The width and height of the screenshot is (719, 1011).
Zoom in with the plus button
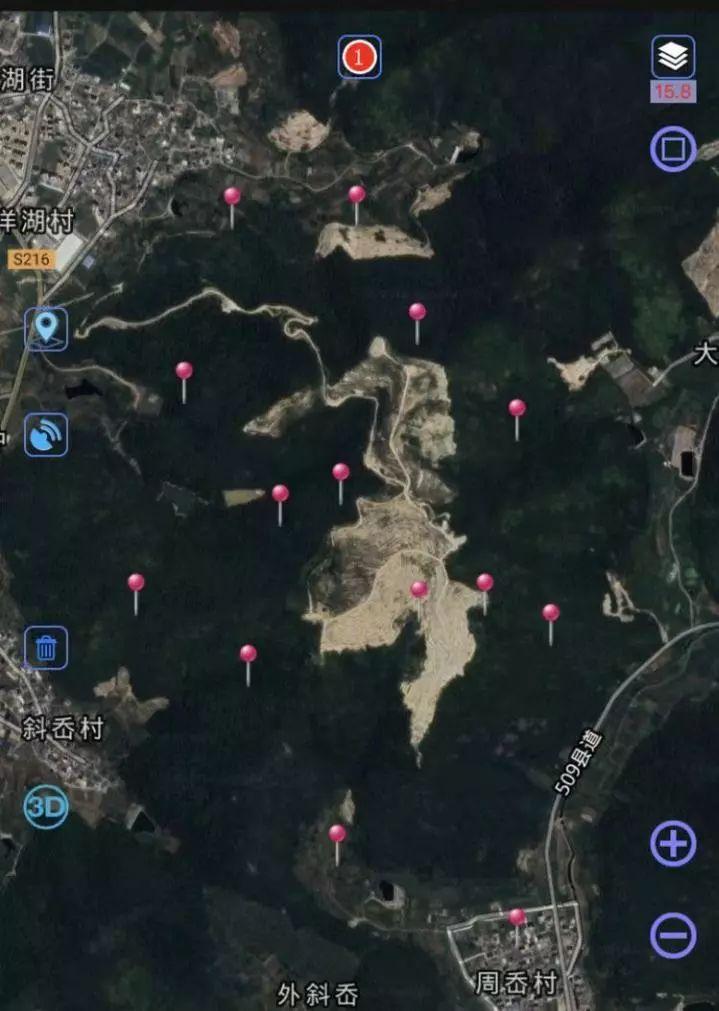click(x=673, y=844)
